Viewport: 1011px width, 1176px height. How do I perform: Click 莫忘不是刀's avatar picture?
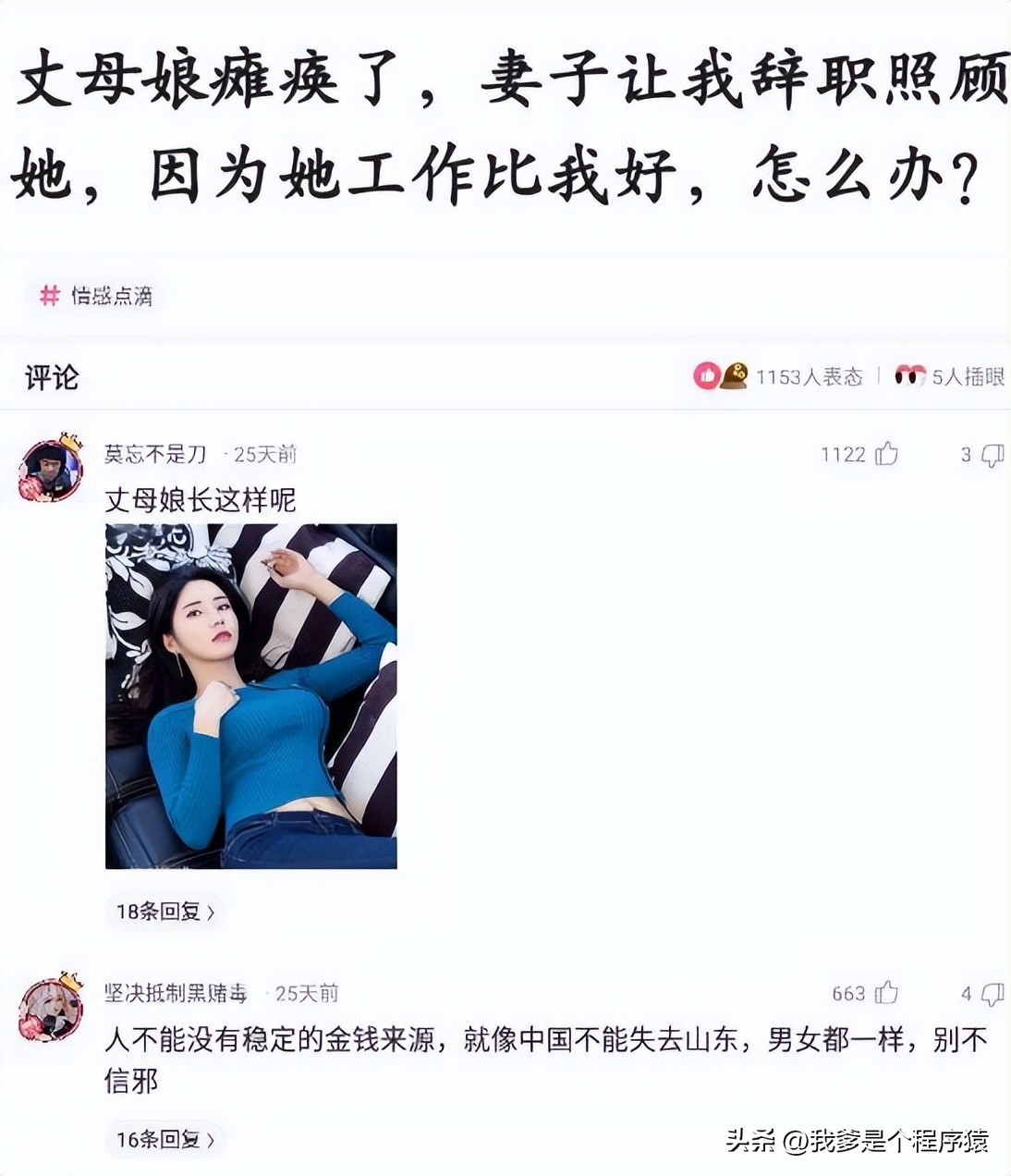(51, 472)
